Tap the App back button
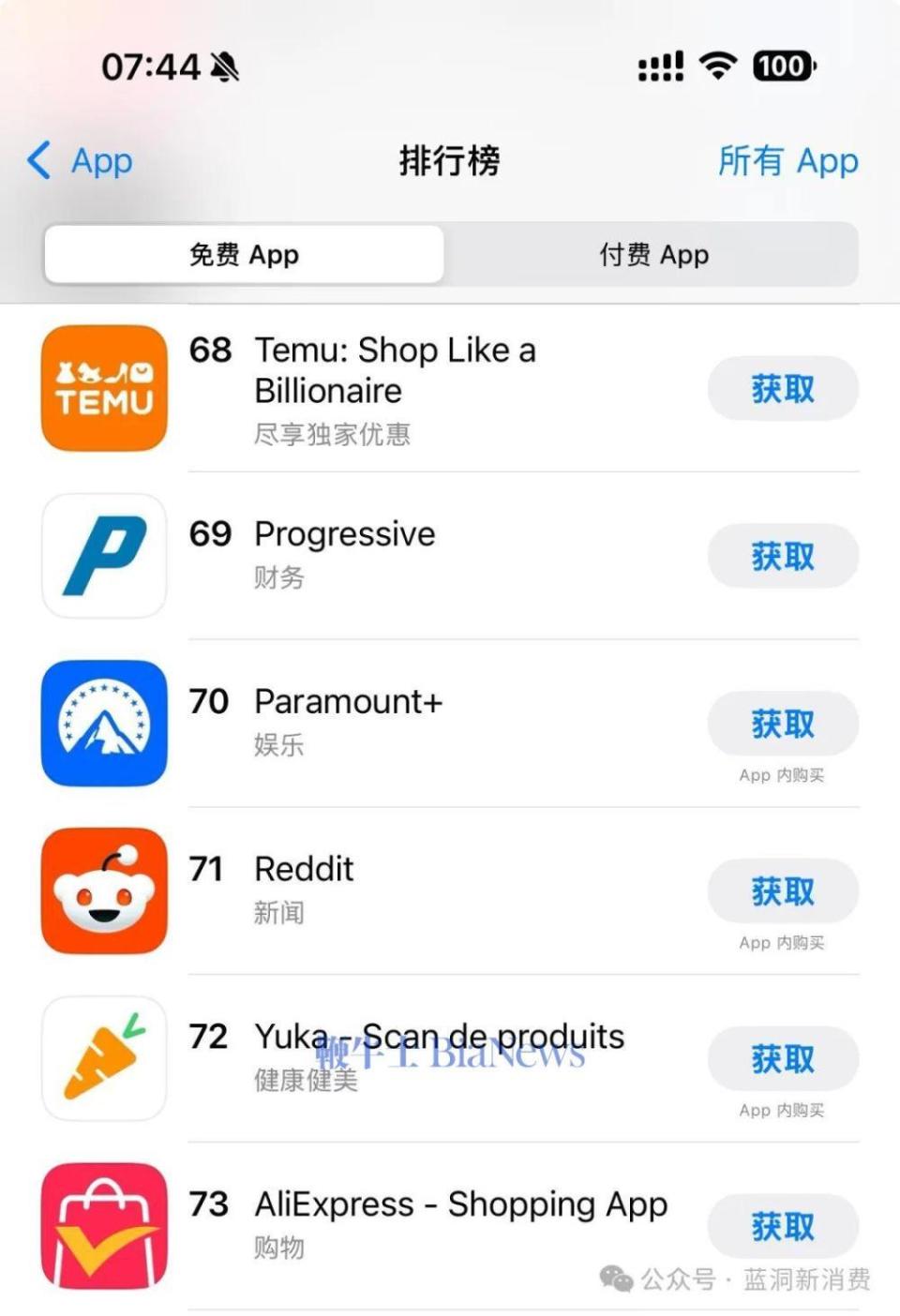 (80, 161)
